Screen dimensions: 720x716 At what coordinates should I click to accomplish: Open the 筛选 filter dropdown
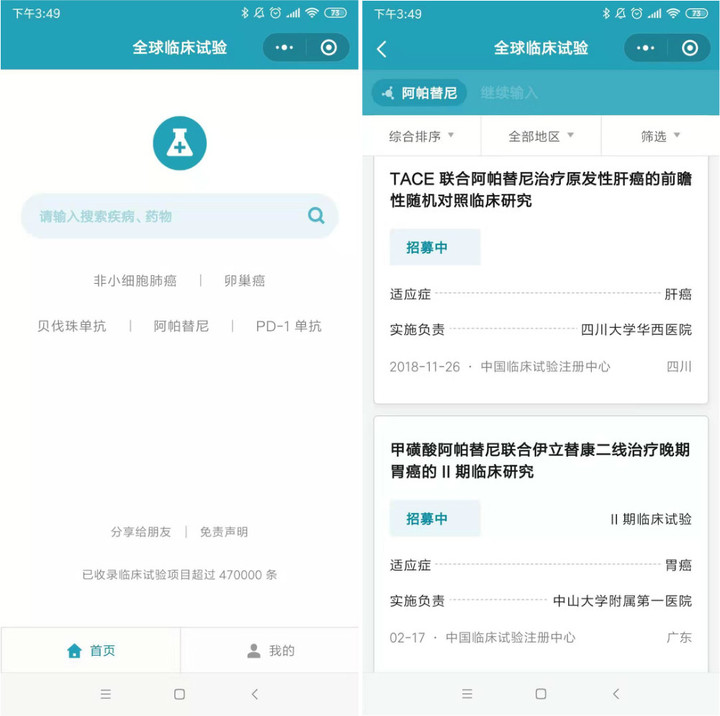click(660, 136)
